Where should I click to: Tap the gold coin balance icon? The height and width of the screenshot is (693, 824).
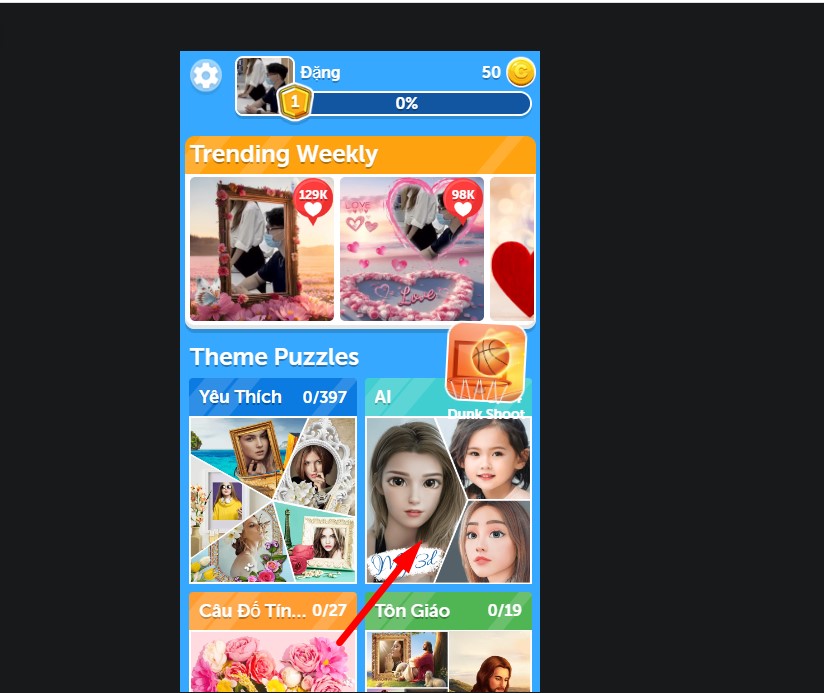(x=520, y=72)
